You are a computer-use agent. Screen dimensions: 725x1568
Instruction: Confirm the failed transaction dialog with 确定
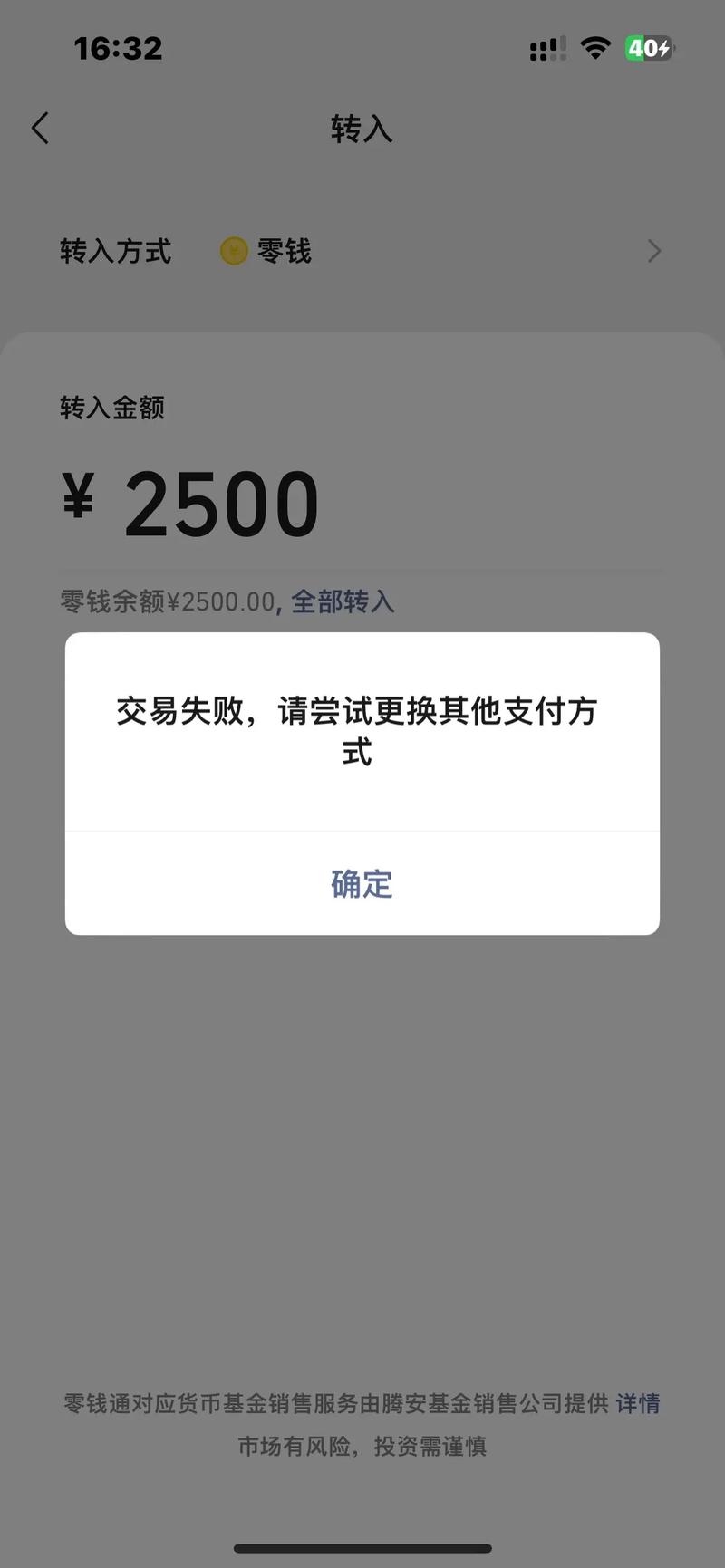pos(362,883)
